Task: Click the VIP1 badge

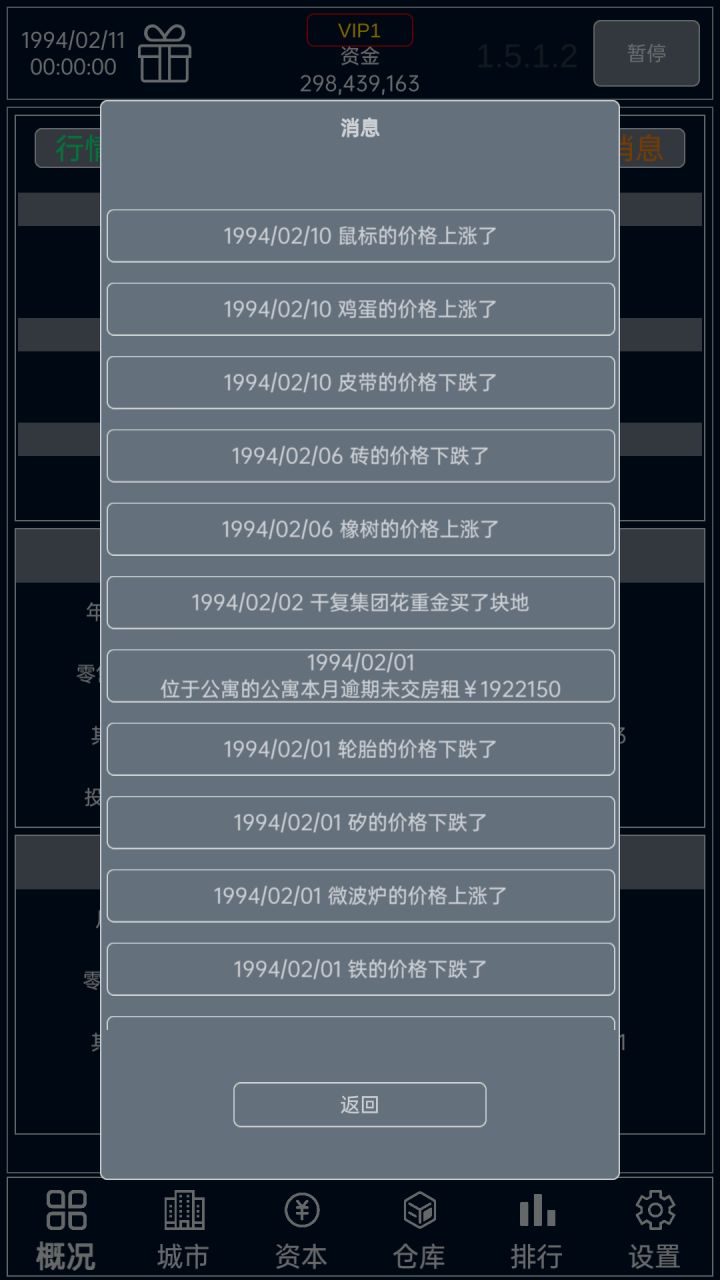Action: (x=360, y=30)
